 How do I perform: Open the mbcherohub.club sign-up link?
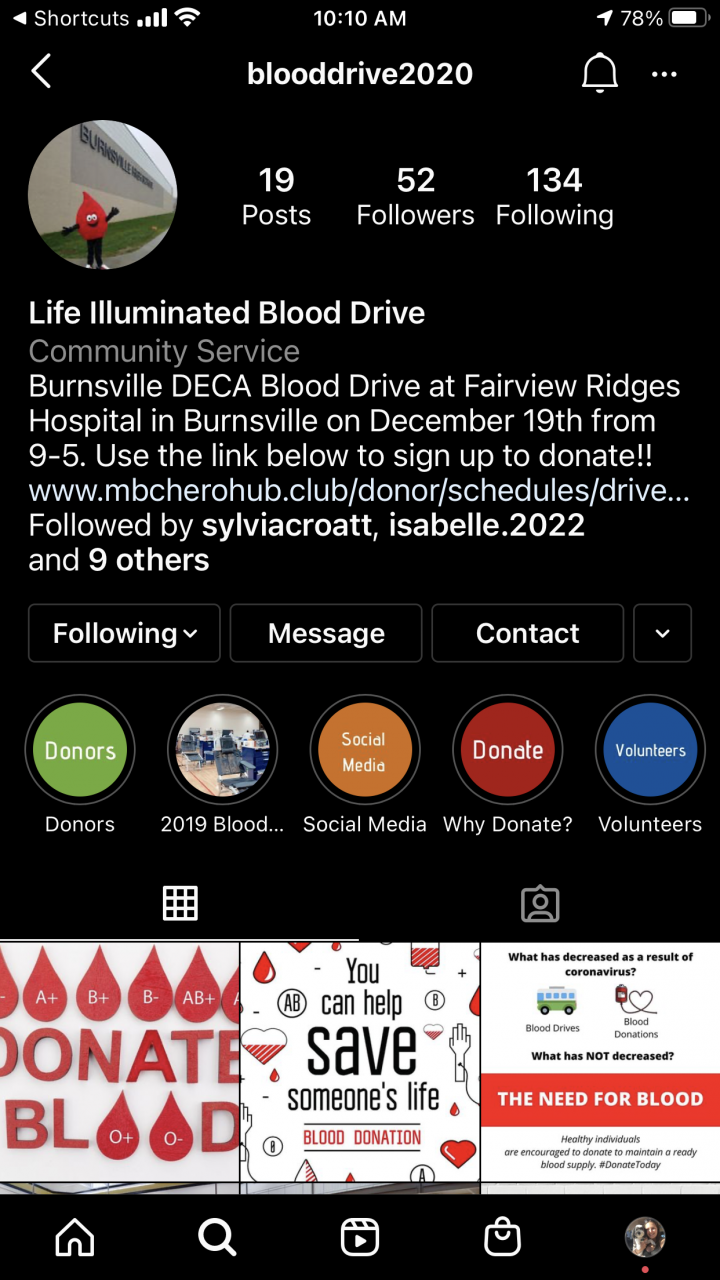point(358,491)
